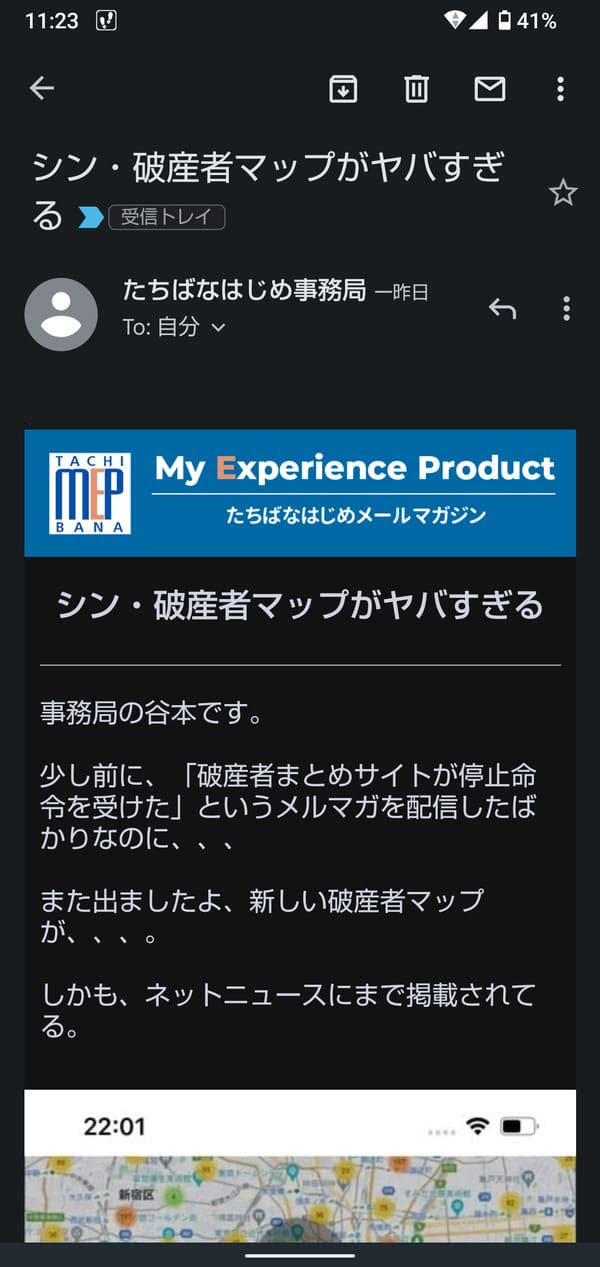Star this email
The width and height of the screenshot is (600, 1267).
(x=563, y=193)
